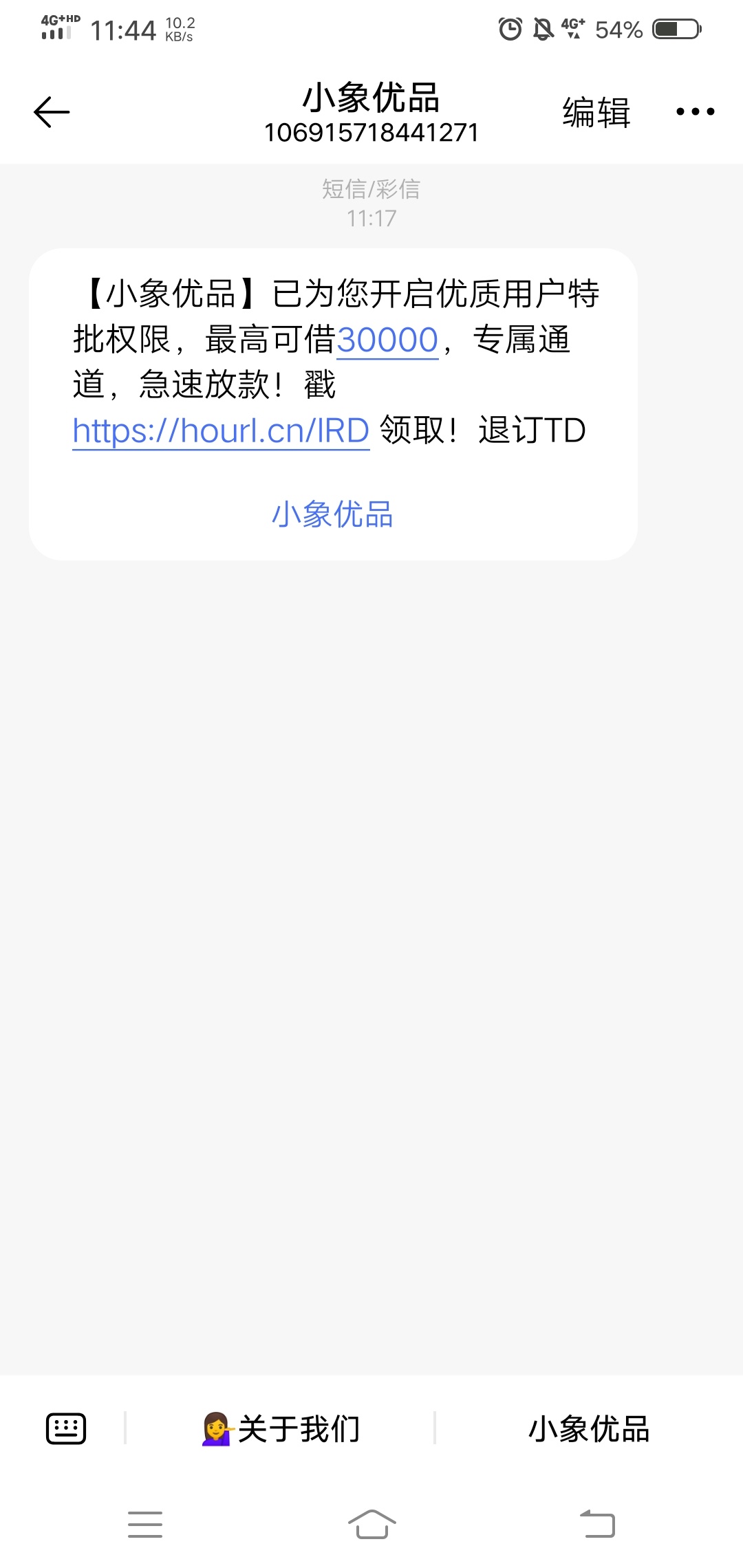Open recent apps from the navigation bar
This screenshot has height=1568, width=743.
coord(145,1525)
